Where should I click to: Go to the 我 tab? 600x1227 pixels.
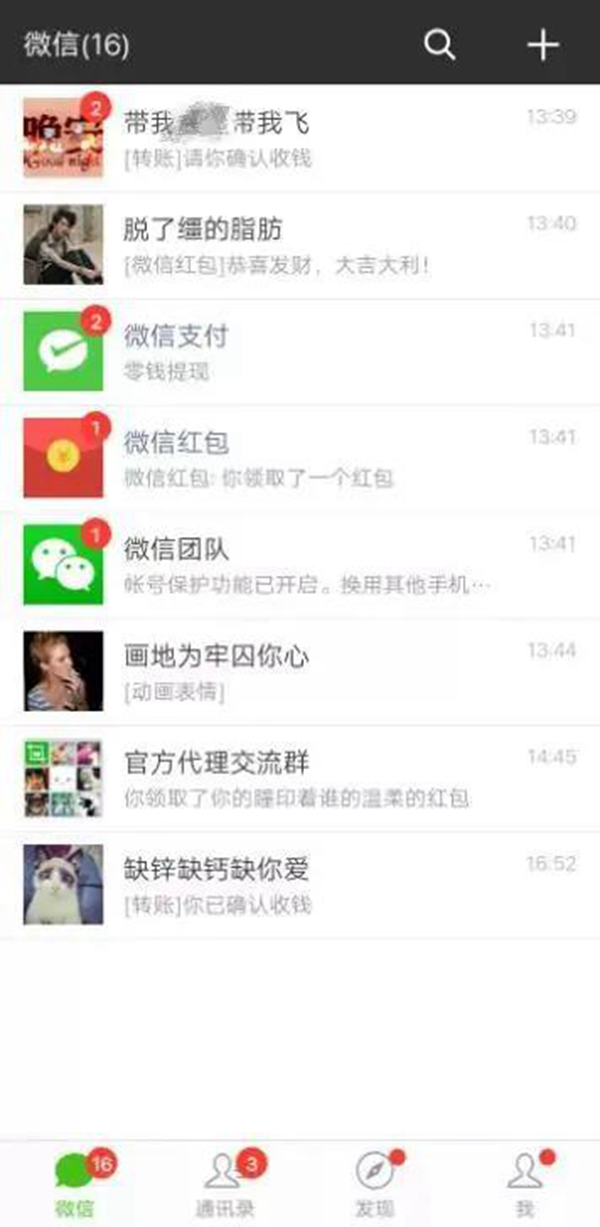[525, 1184]
